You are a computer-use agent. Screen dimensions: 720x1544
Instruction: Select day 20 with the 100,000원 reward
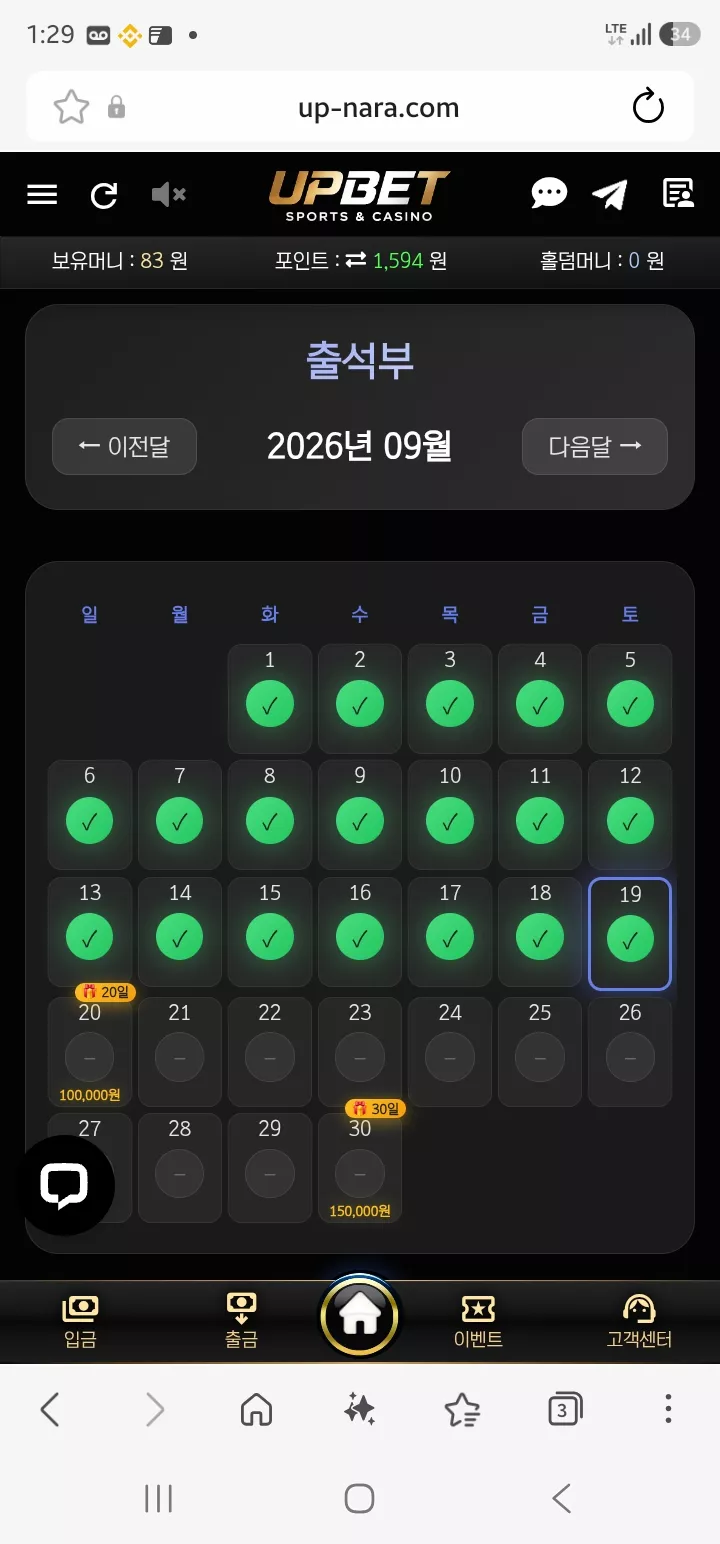90,1050
